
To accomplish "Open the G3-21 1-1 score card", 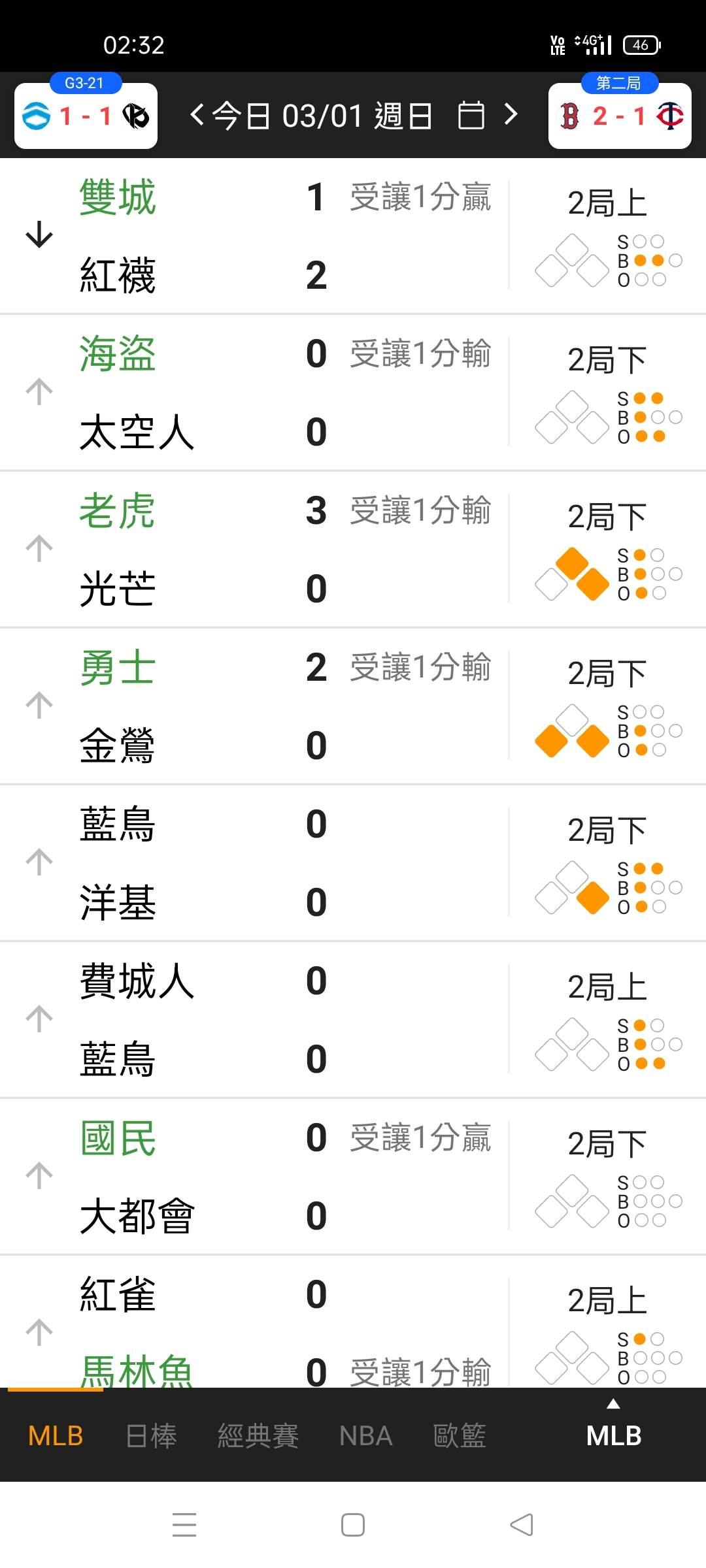I will point(86,116).
